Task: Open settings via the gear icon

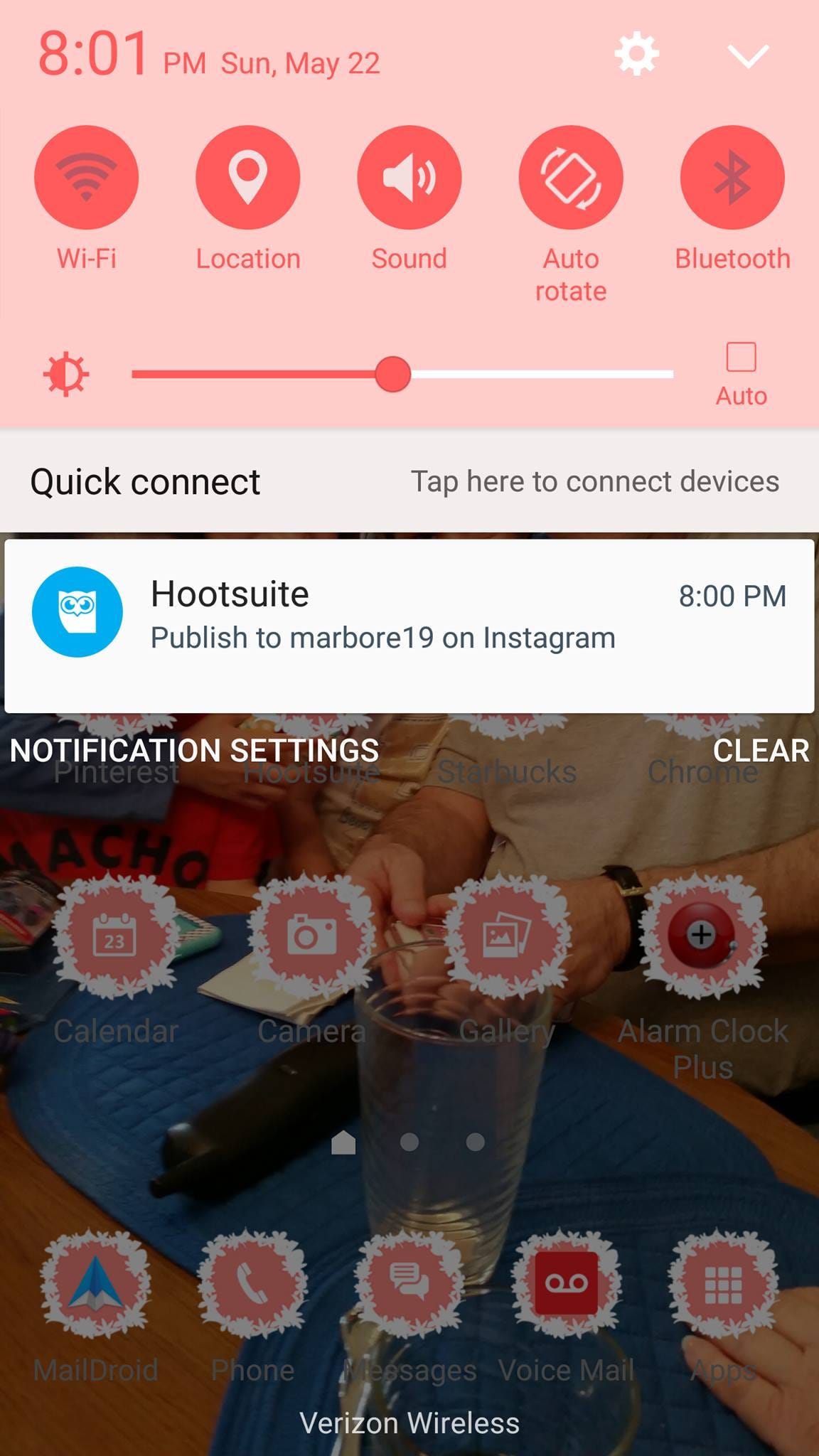Action: (x=636, y=54)
